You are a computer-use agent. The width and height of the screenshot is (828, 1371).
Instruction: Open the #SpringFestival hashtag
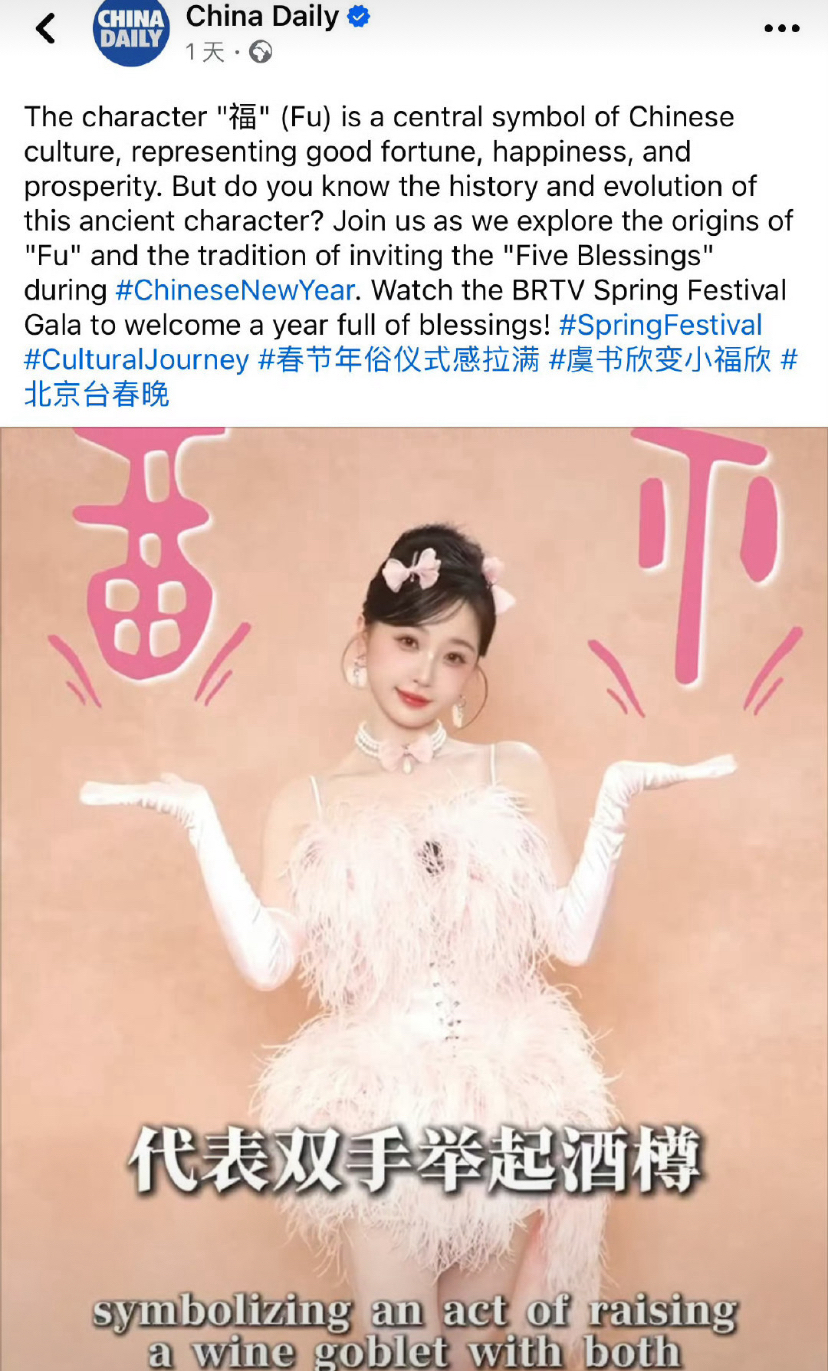point(660,325)
